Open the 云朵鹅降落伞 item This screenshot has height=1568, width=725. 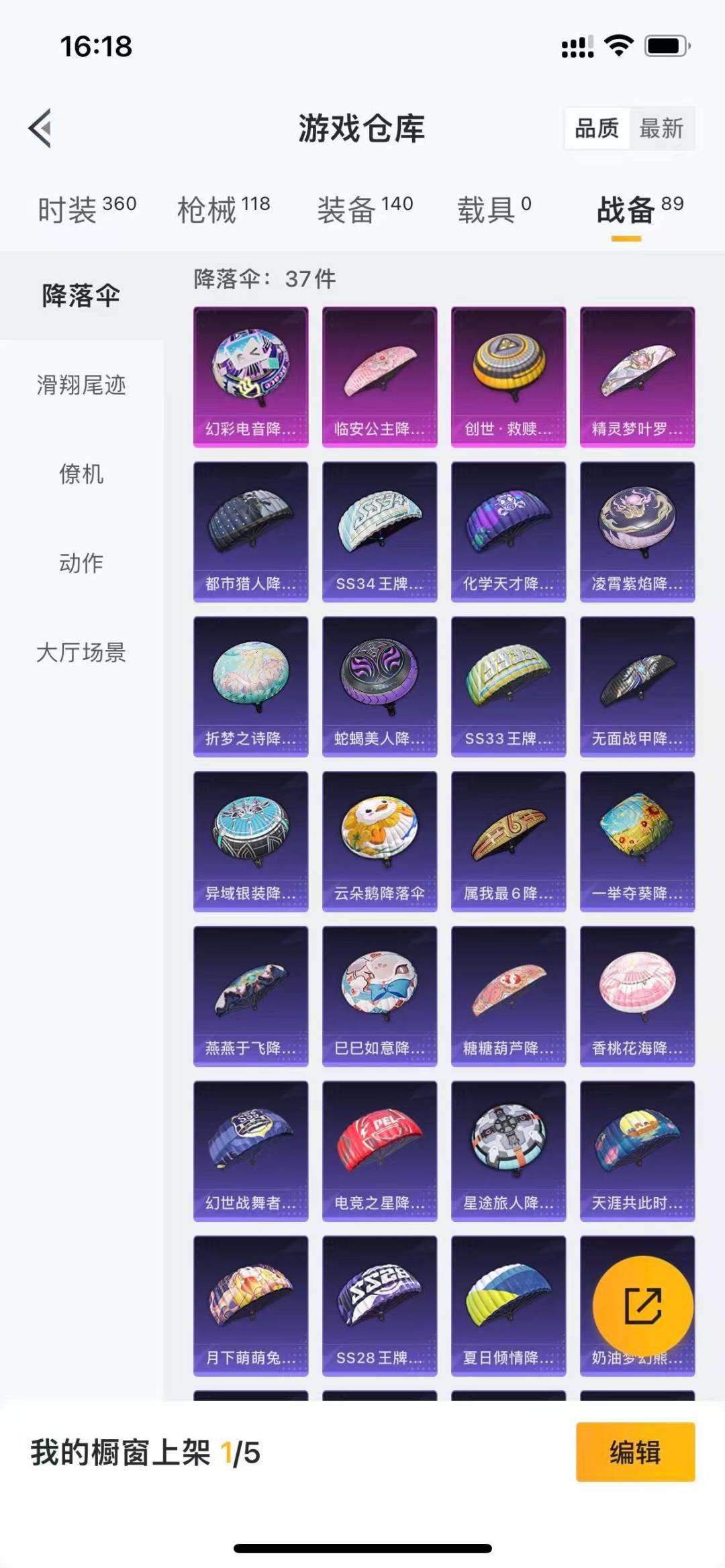(x=379, y=841)
